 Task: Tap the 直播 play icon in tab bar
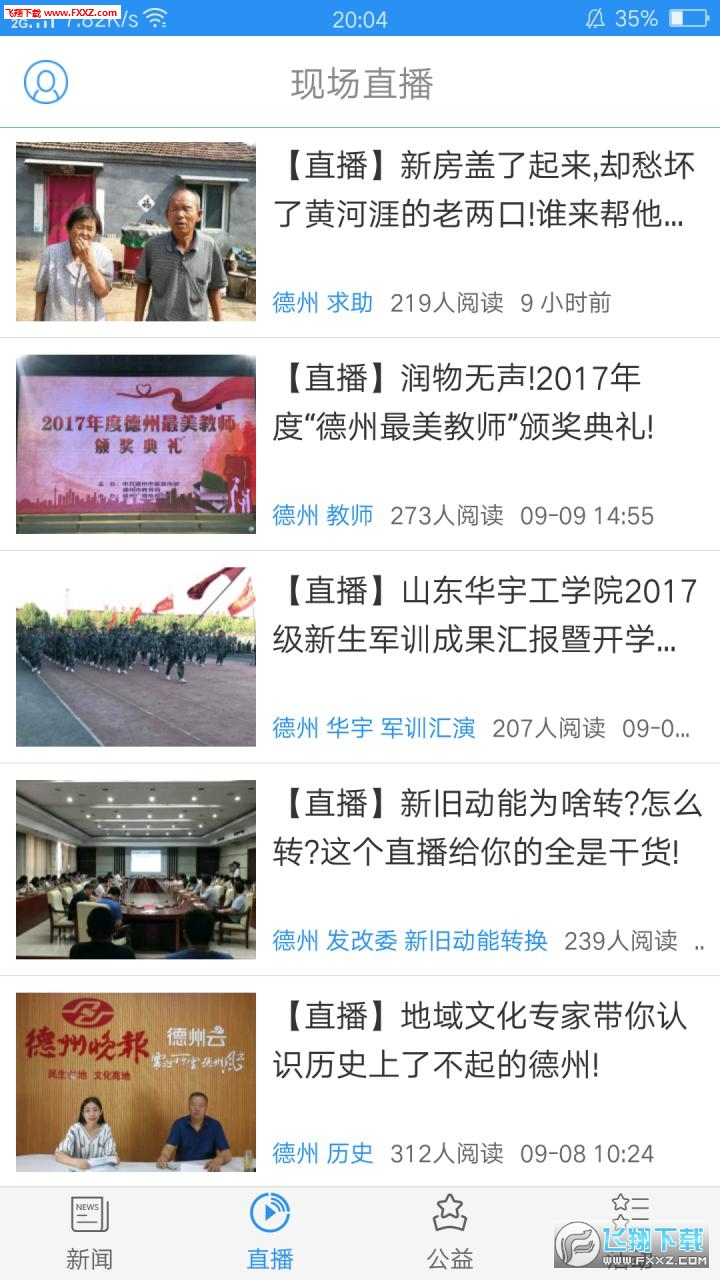click(269, 1214)
